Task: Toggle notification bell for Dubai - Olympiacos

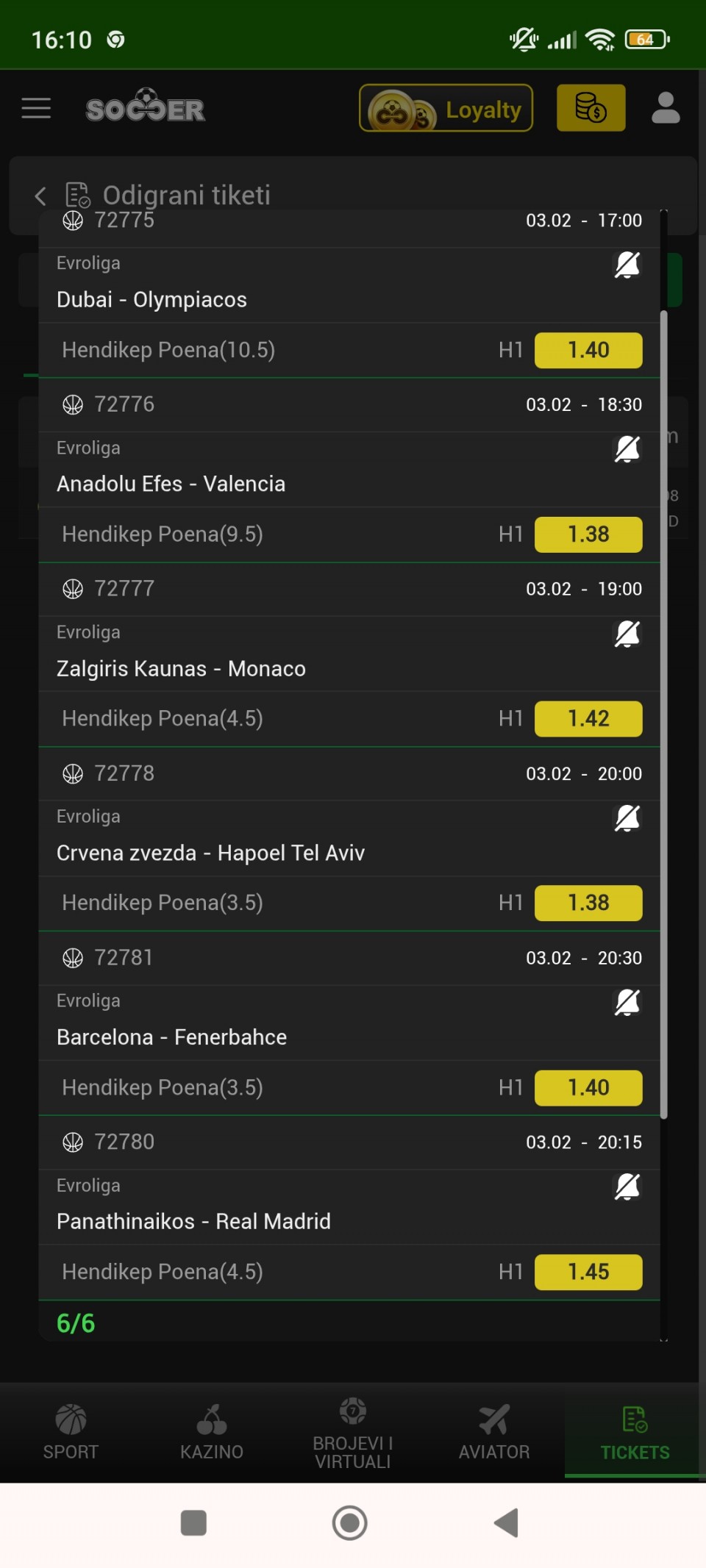Action: (x=627, y=265)
